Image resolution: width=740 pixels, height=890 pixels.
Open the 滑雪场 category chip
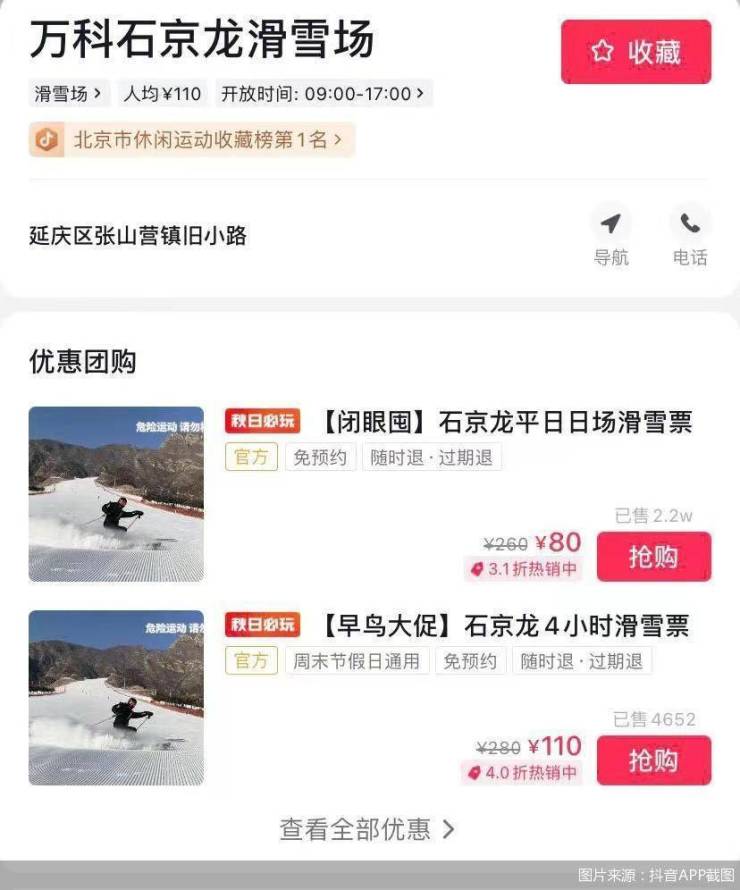click(x=68, y=94)
